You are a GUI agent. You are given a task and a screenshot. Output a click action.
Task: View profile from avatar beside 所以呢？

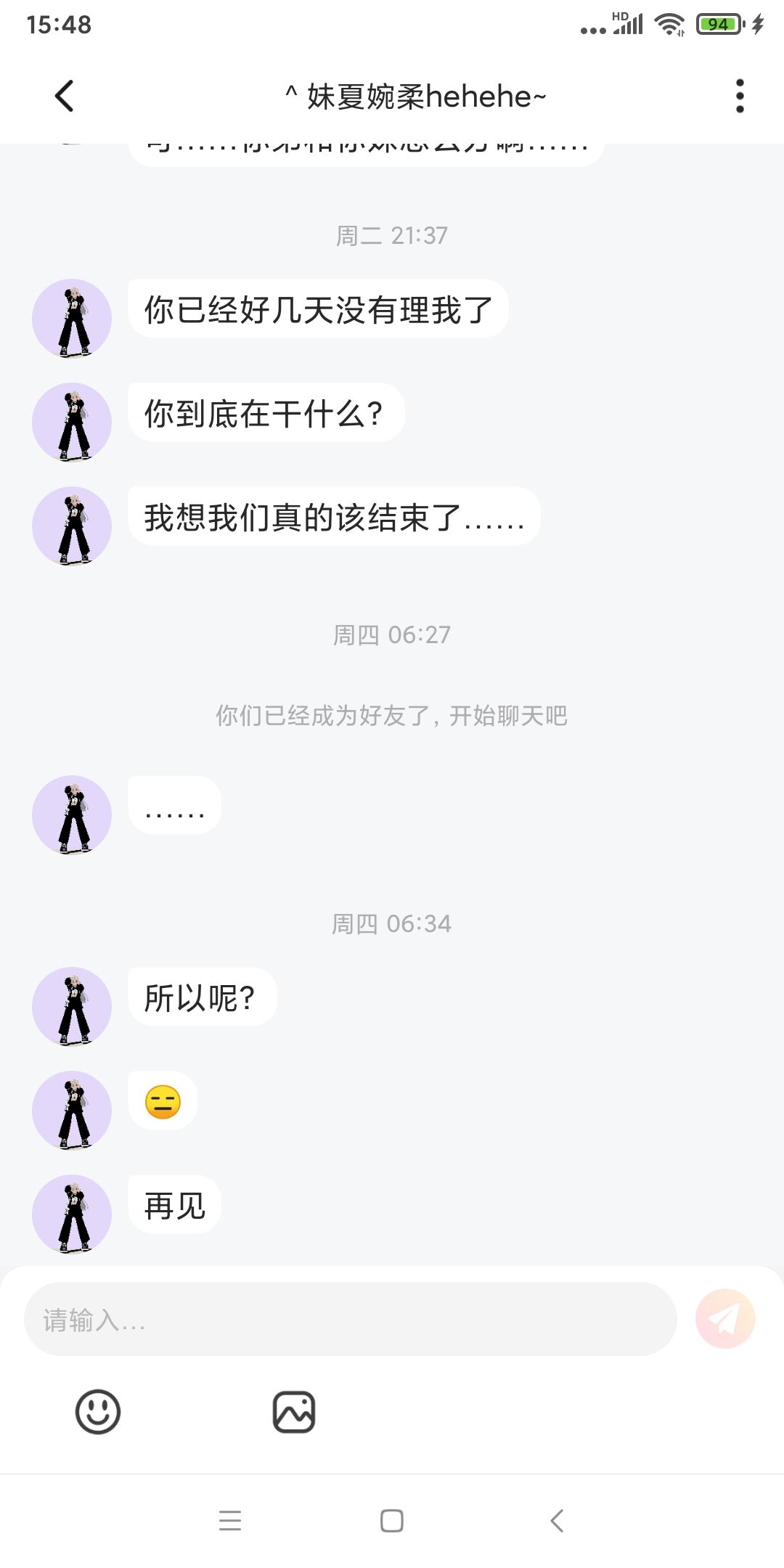pyautogui.click(x=72, y=1006)
